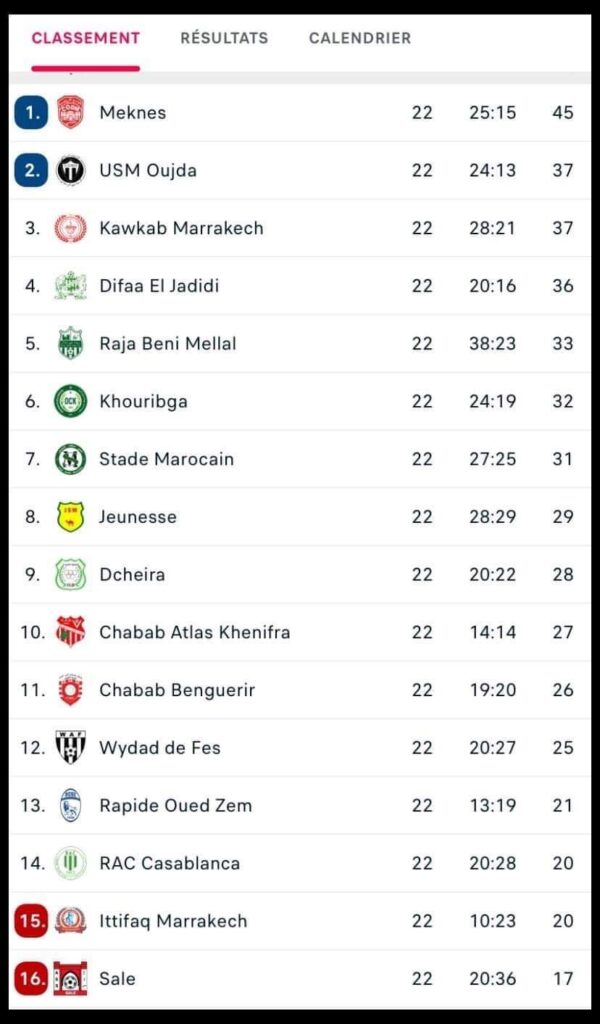Open the Dcheira team row
Viewport: 600px width, 1024px height.
[300, 575]
